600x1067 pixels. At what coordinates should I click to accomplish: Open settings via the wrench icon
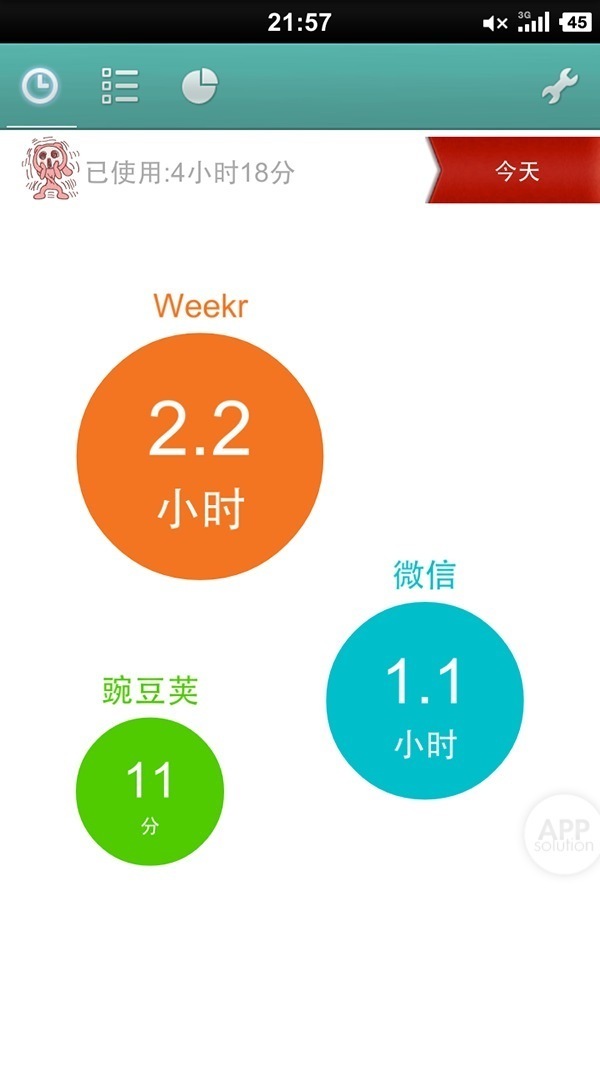click(559, 88)
